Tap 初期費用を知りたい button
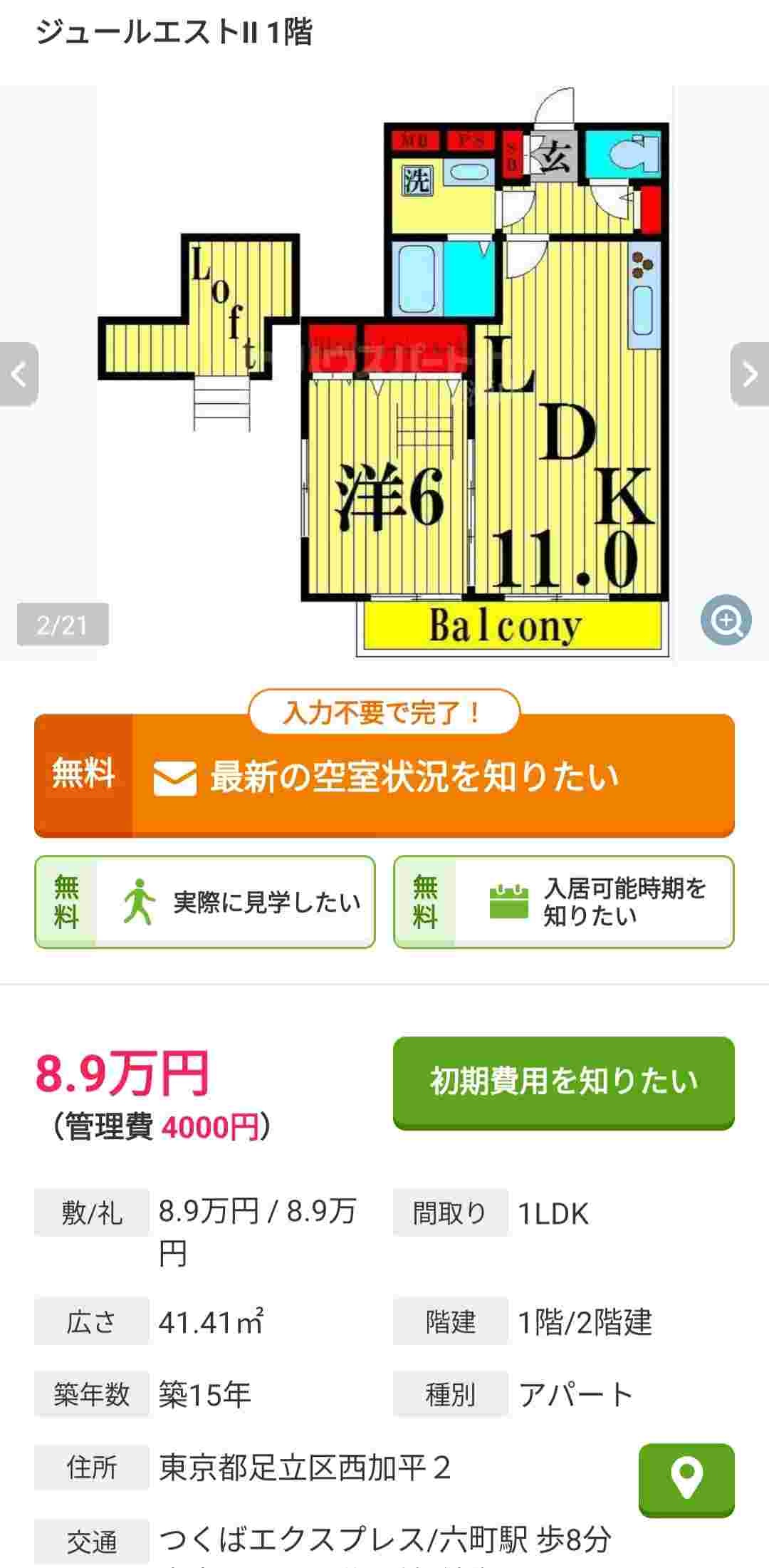This screenshot has height=1568, width=769. coord(564,1081)
